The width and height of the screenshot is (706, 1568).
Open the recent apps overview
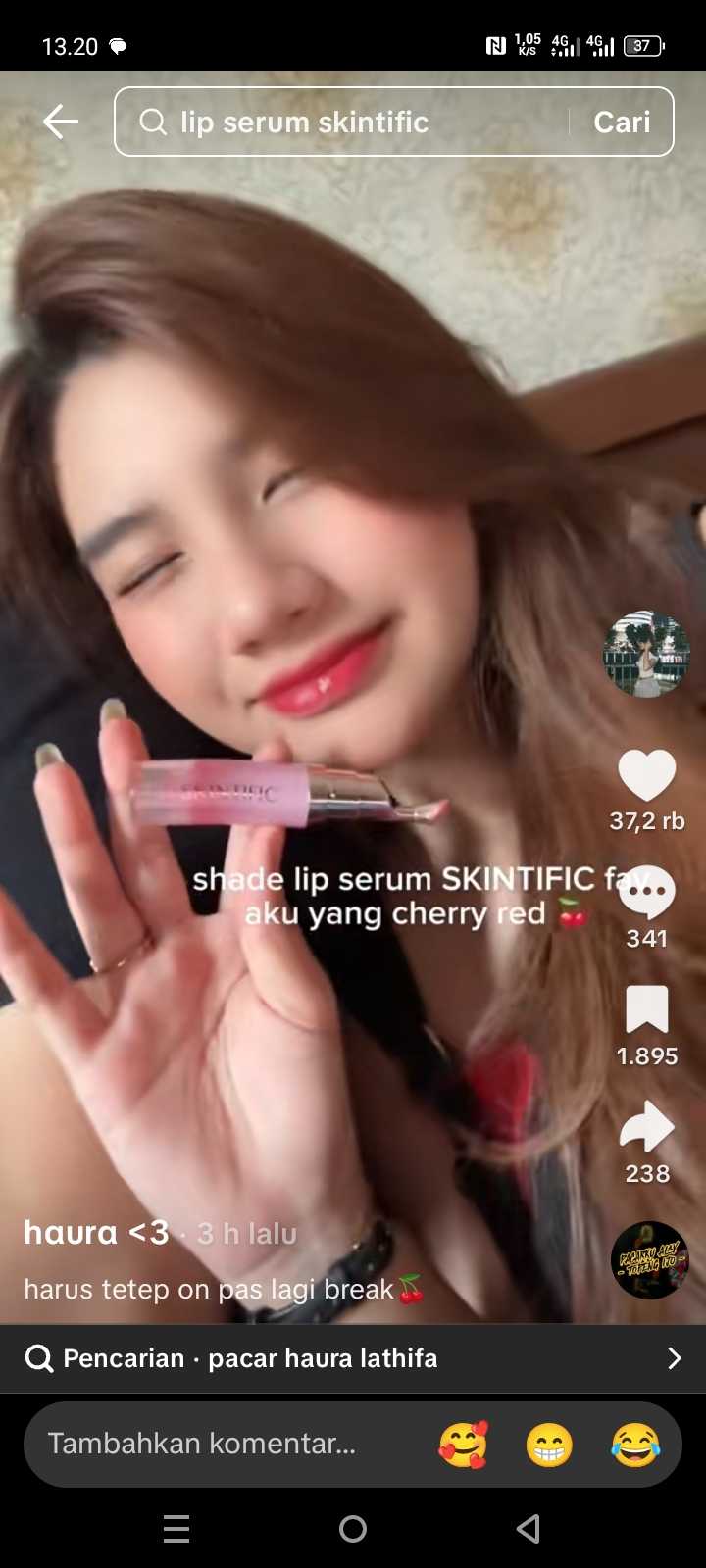tap(176, 1528)
